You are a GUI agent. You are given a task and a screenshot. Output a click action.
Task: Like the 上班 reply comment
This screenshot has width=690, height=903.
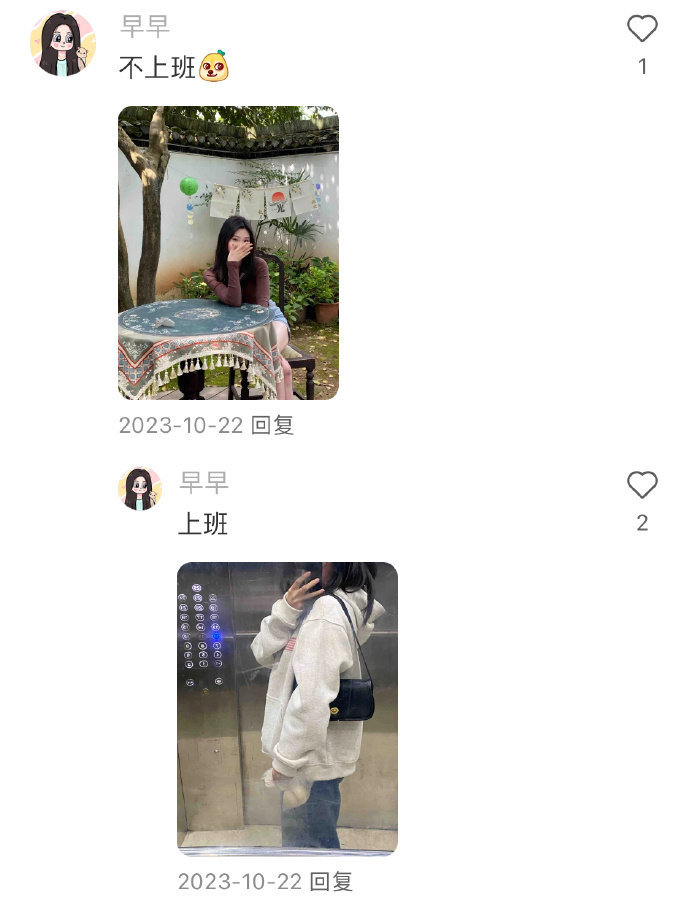coord(642,484)
